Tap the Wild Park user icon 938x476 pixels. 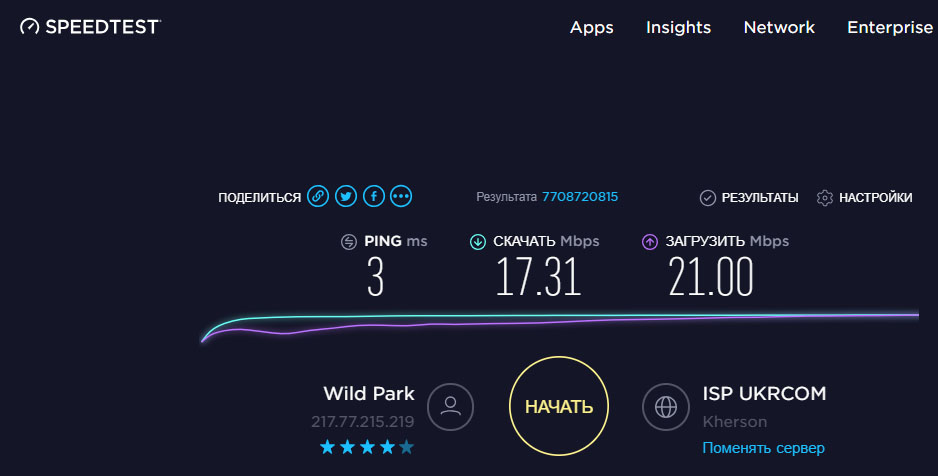point(450,406)
